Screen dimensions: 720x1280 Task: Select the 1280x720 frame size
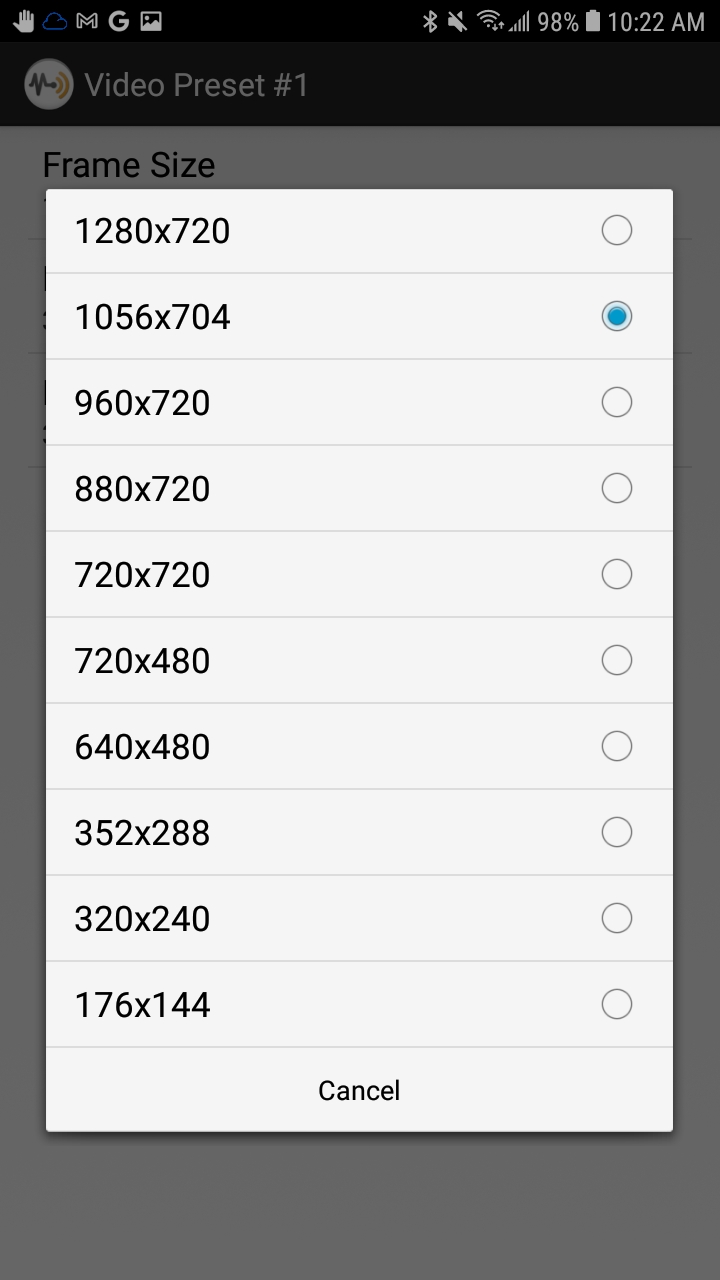[x=360, y=230]
